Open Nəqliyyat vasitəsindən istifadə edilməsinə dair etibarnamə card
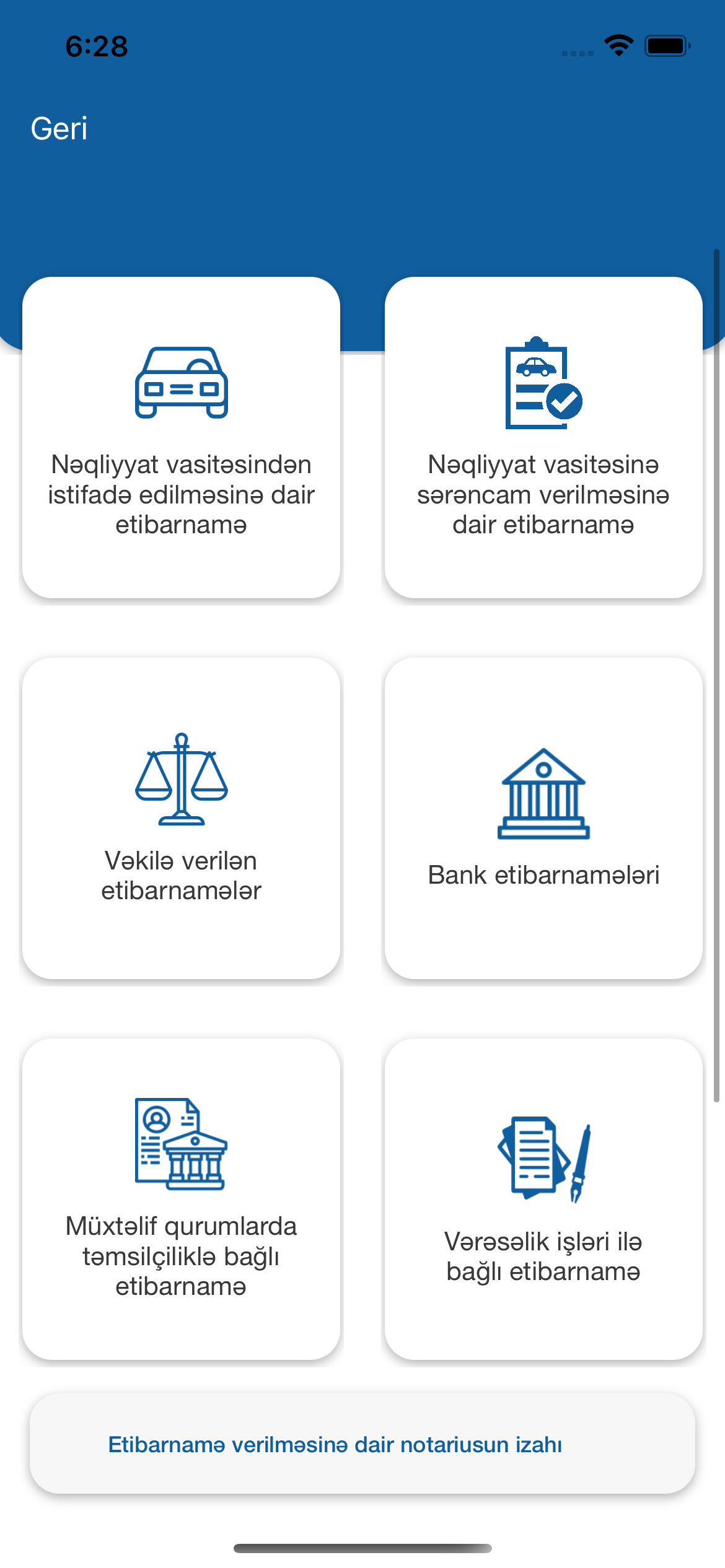This screenshot has height=1568, width=725. (x=181, y=438)
